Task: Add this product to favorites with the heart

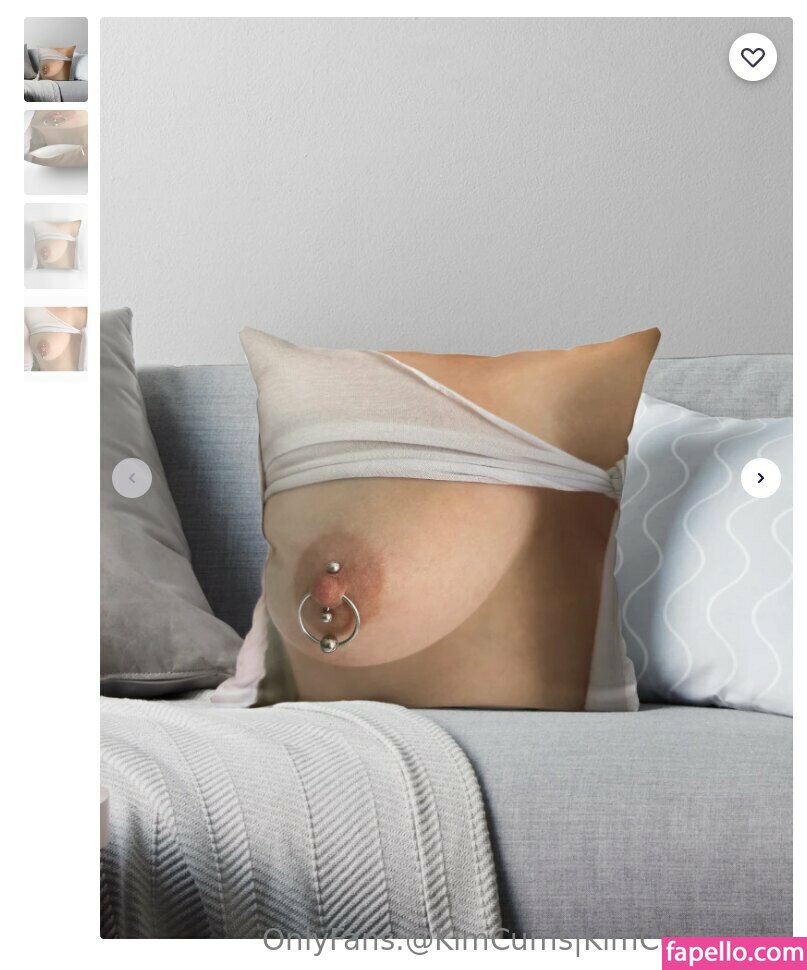Action: coord(752,58)
